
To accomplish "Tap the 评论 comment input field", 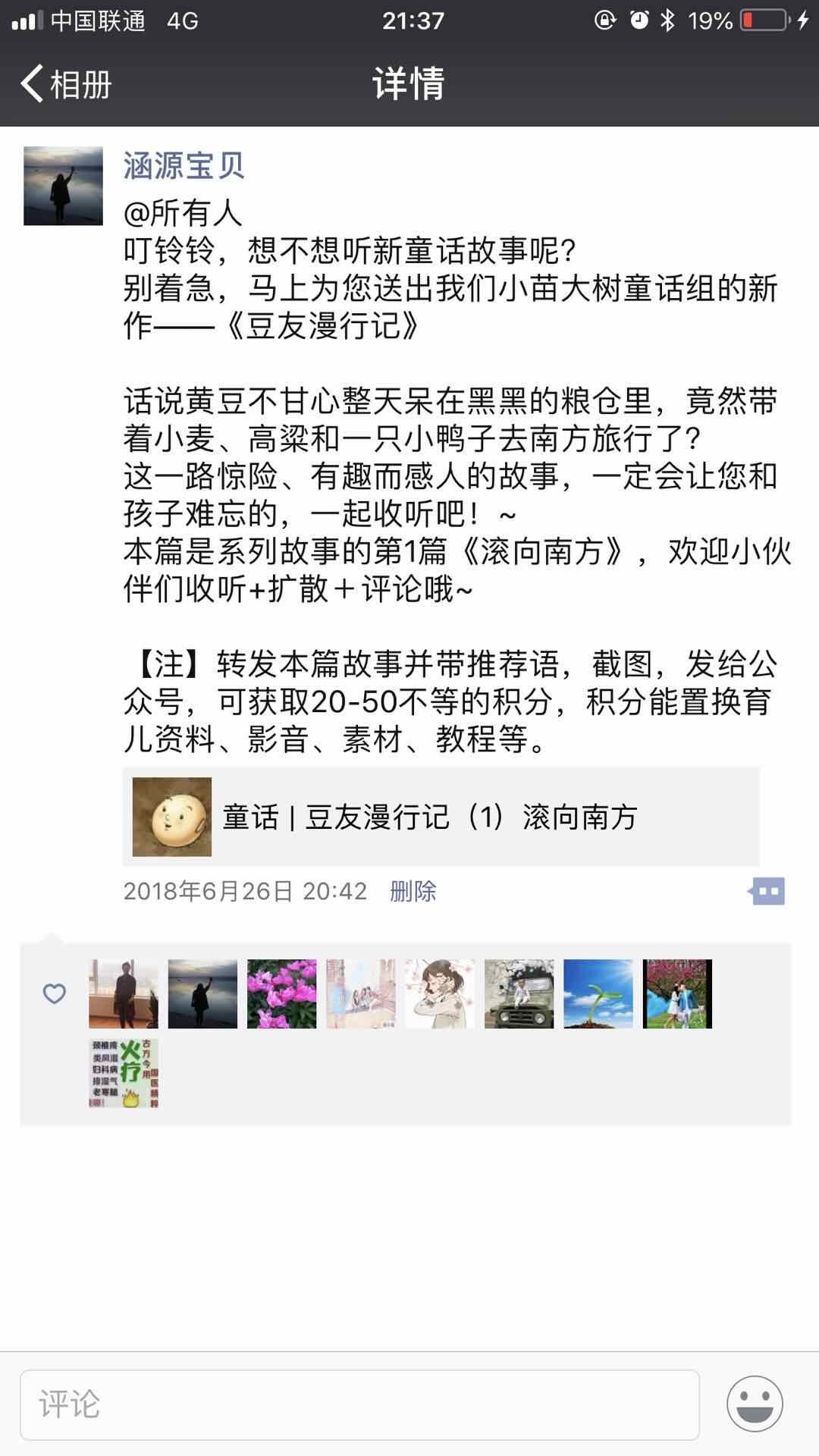I will [x=359, y=1404].
